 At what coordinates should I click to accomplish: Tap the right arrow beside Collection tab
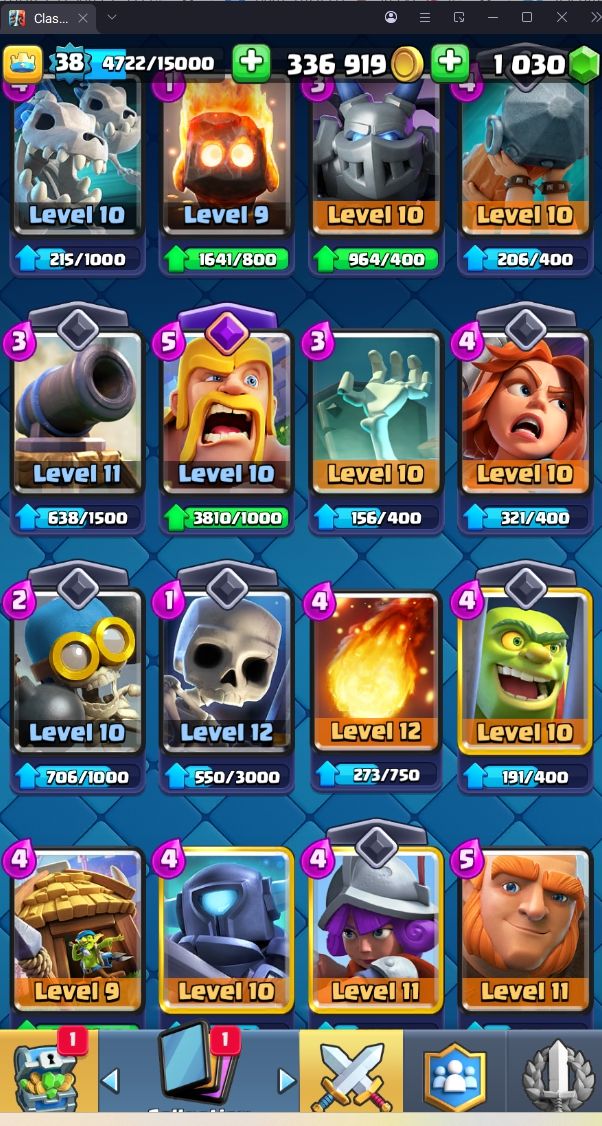click(286, 1080)
